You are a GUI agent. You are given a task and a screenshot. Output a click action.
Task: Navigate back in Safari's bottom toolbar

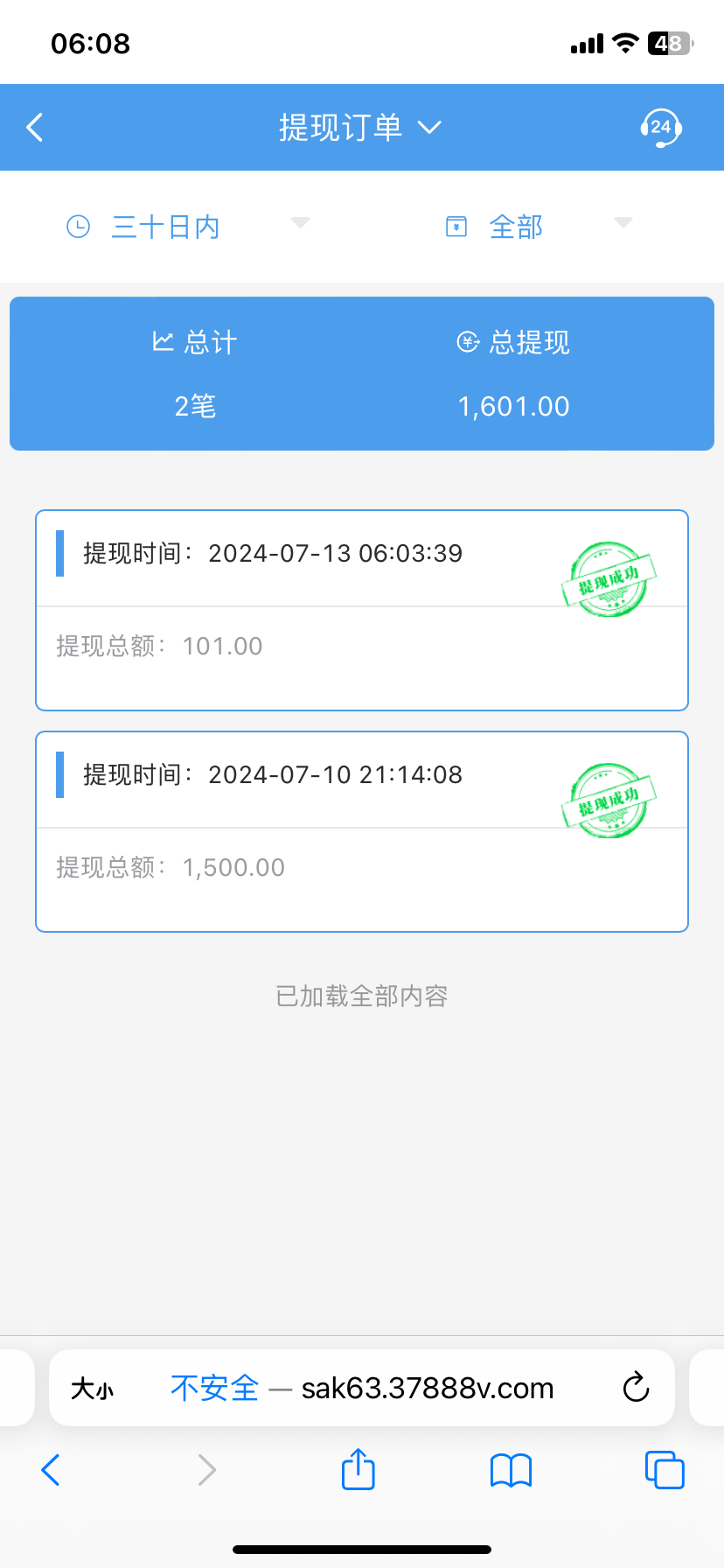click(x=51, y=1470)
